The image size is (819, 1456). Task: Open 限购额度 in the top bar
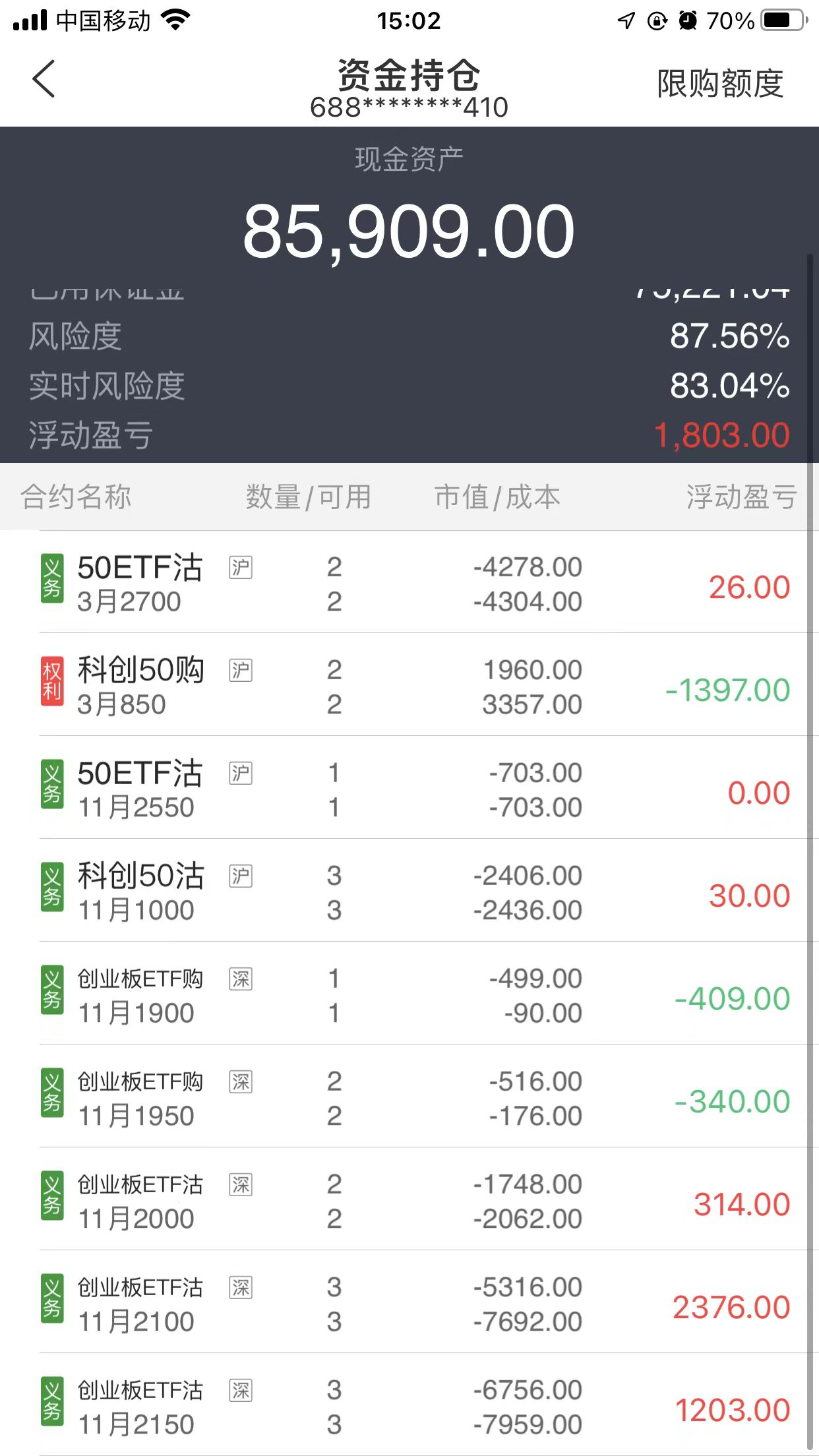719,84
